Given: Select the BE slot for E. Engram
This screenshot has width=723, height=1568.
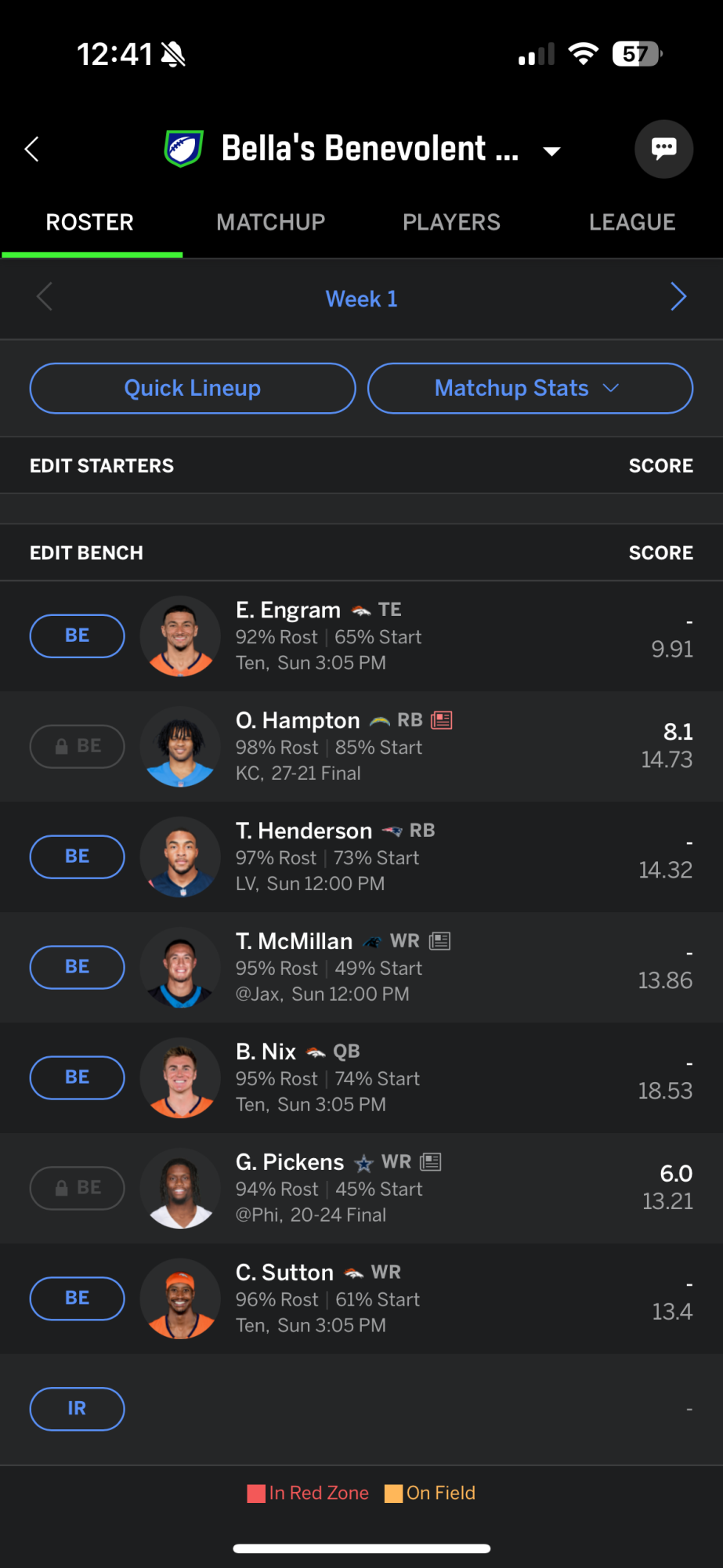Looking at the screenshot, I should pyautogui.click(x=77, y=636).
